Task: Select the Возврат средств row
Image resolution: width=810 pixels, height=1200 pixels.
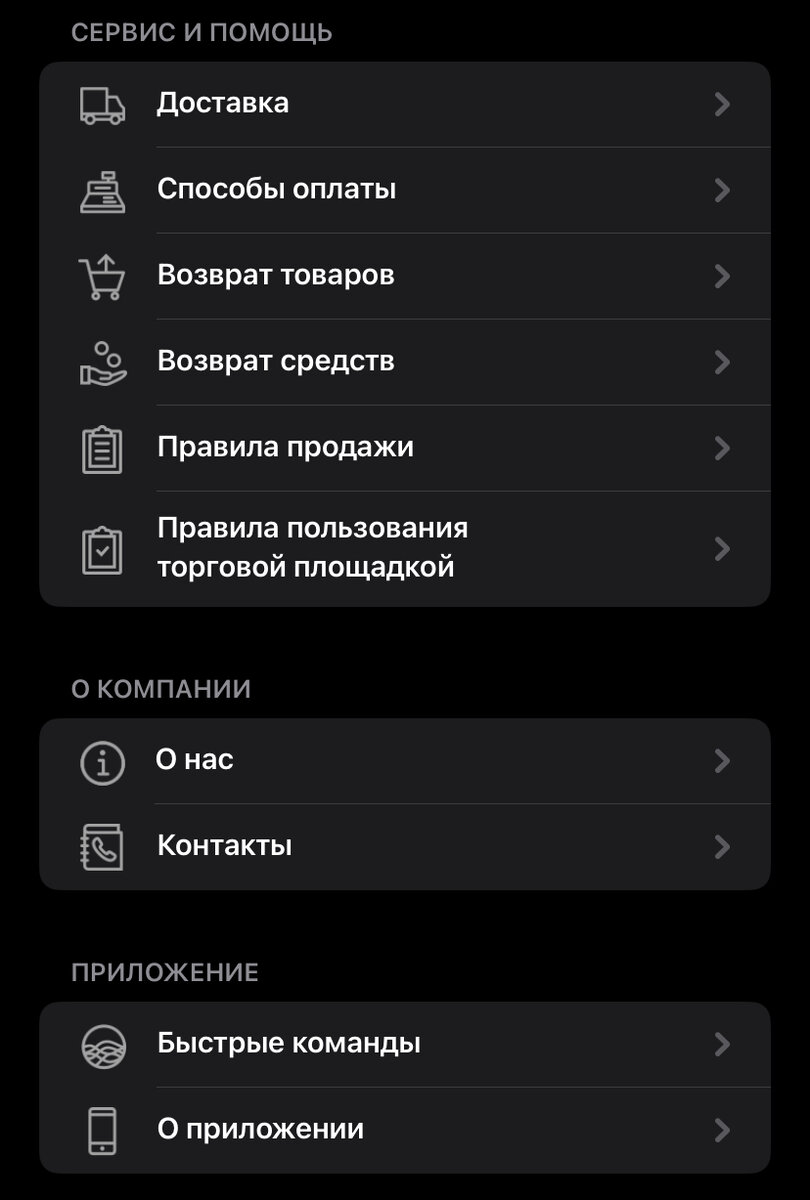Action: 404,362
